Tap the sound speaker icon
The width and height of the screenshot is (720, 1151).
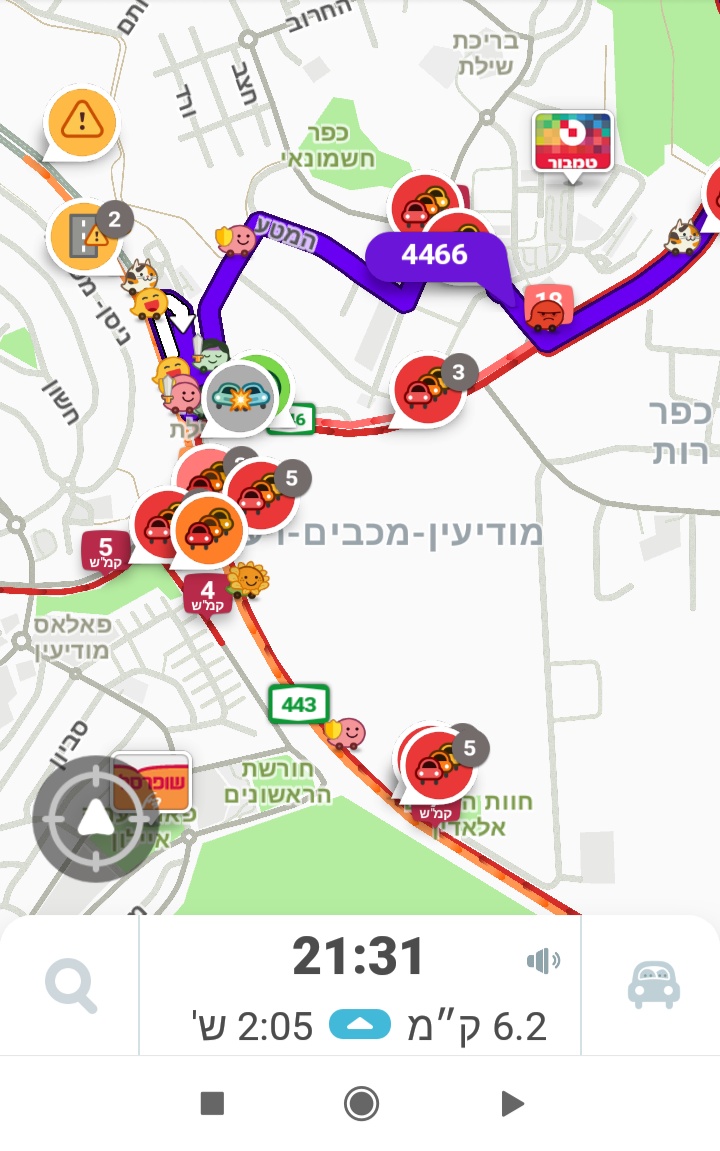[543, 962]
